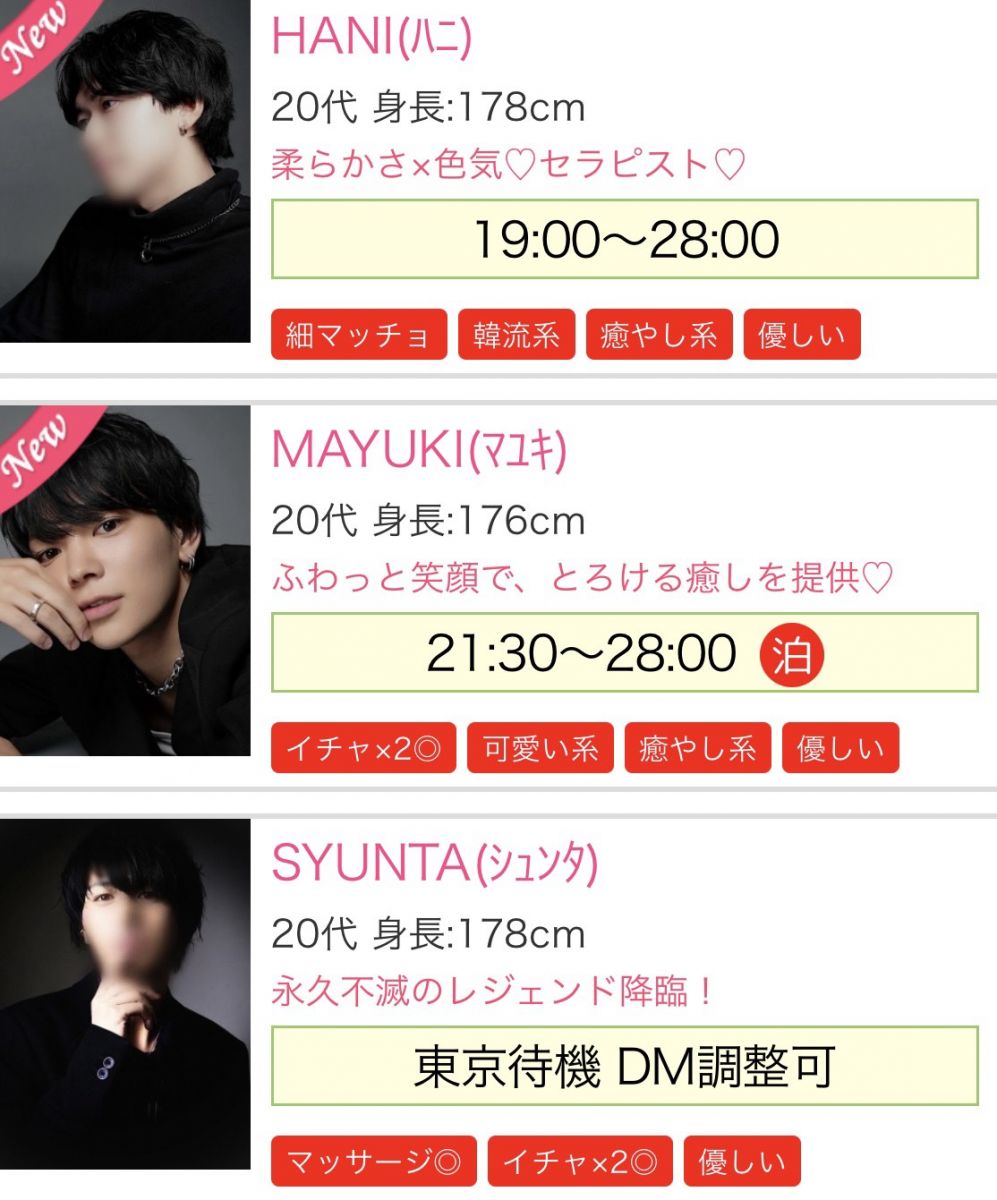View HANI's profile photo

(x=124, y=170)
